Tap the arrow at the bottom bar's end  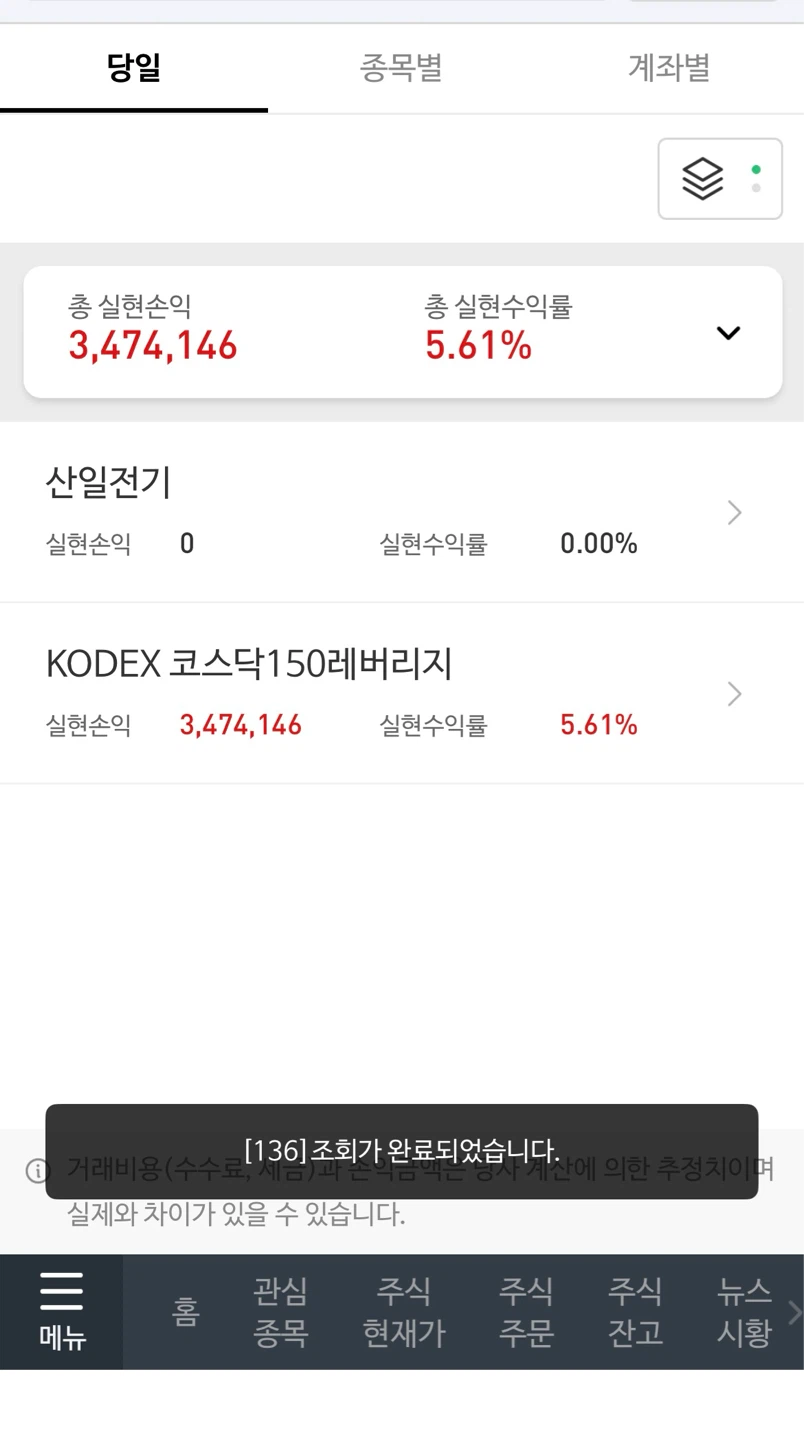[795, 1311]
